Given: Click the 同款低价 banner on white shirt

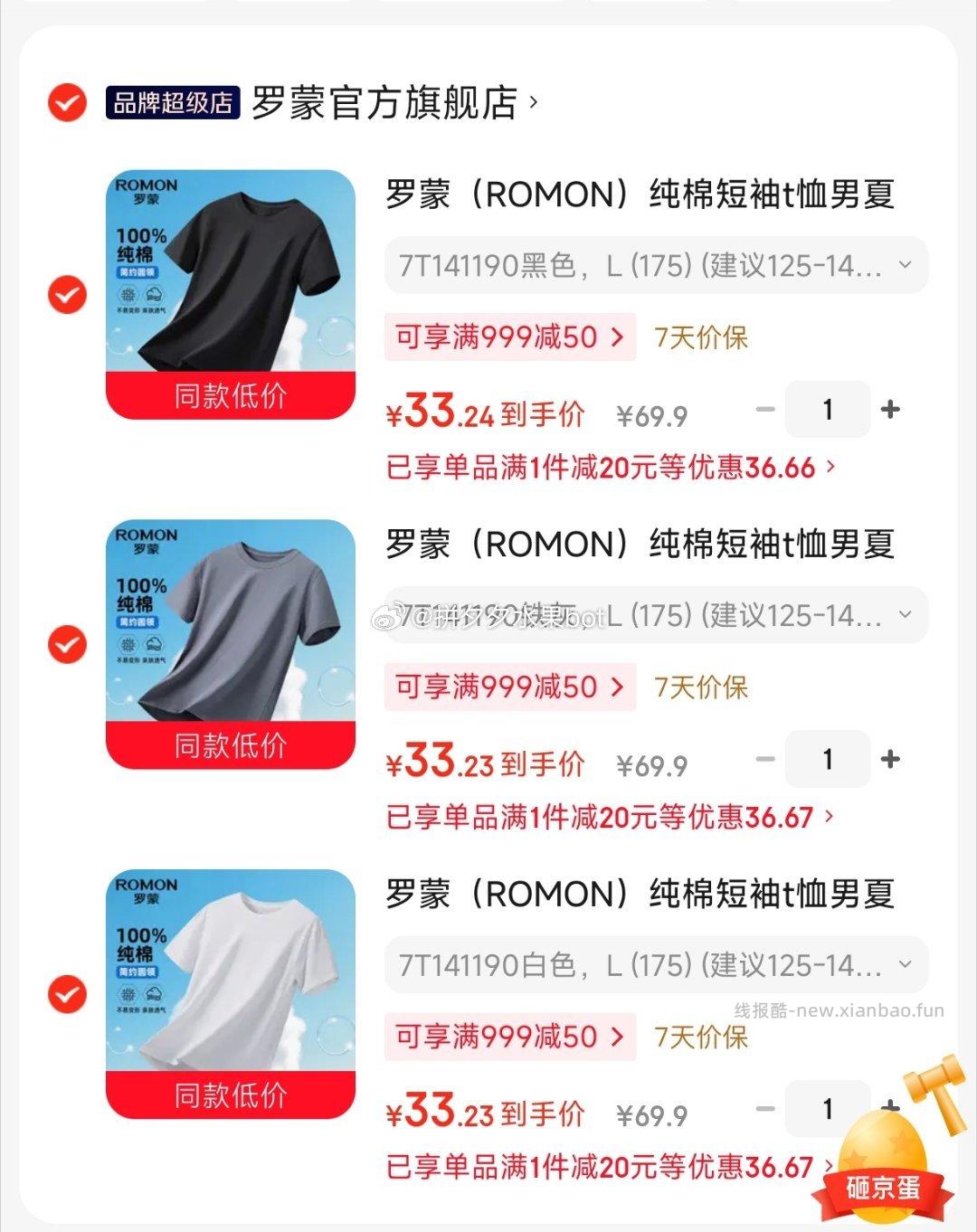Looking at the screenshot, I should [x=229, y=1096].
